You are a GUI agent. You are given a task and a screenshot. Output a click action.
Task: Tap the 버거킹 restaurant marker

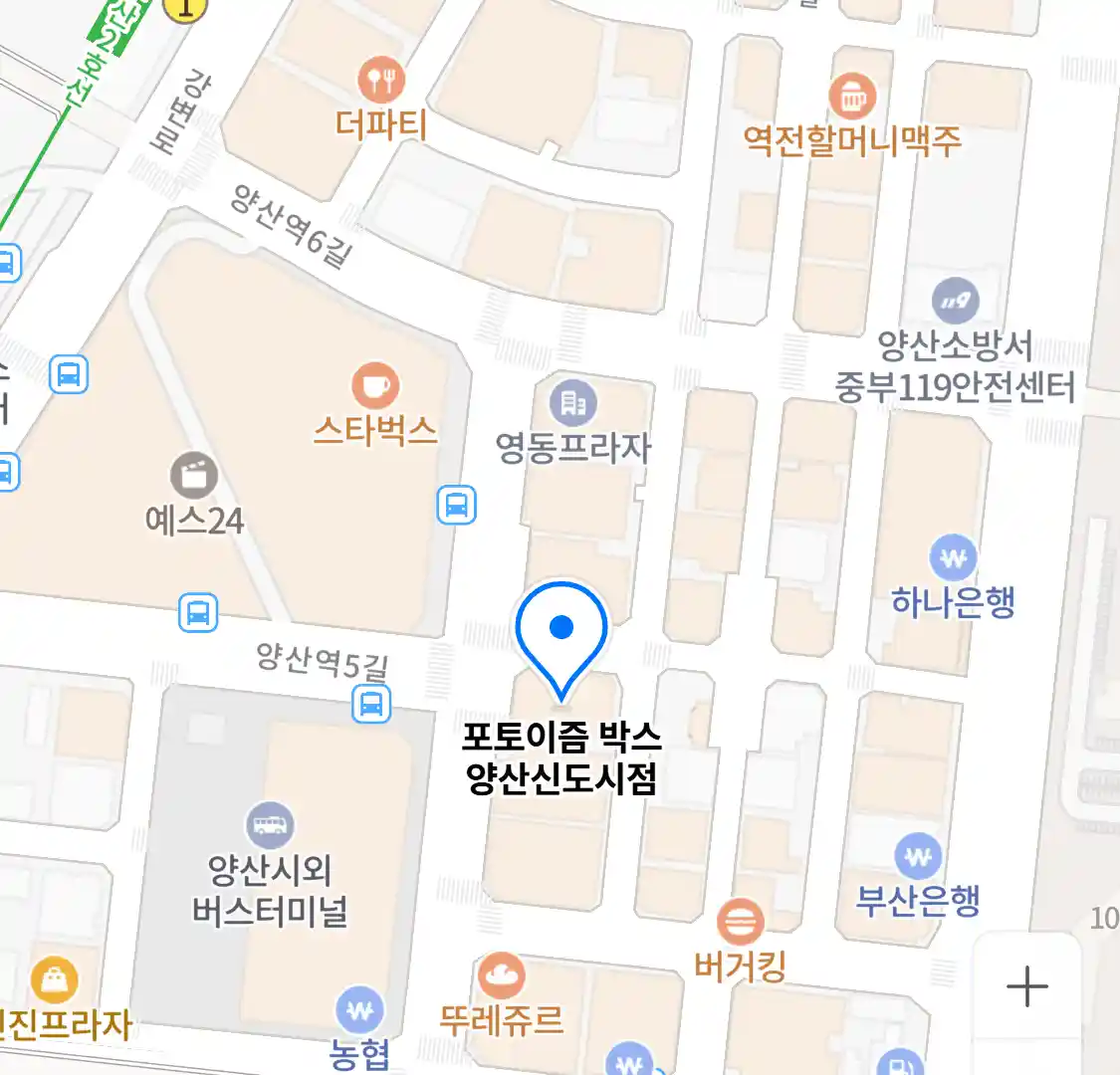click(x=741, y=923)
